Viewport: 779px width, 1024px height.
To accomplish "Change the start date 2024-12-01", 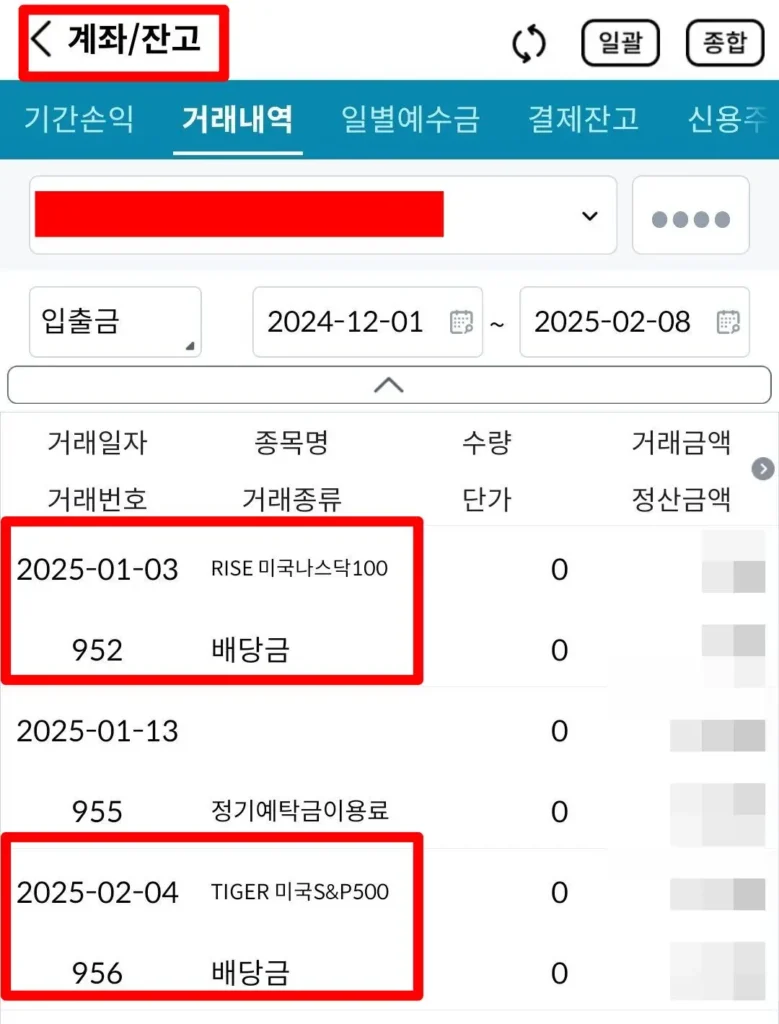I will pos(367,322).
